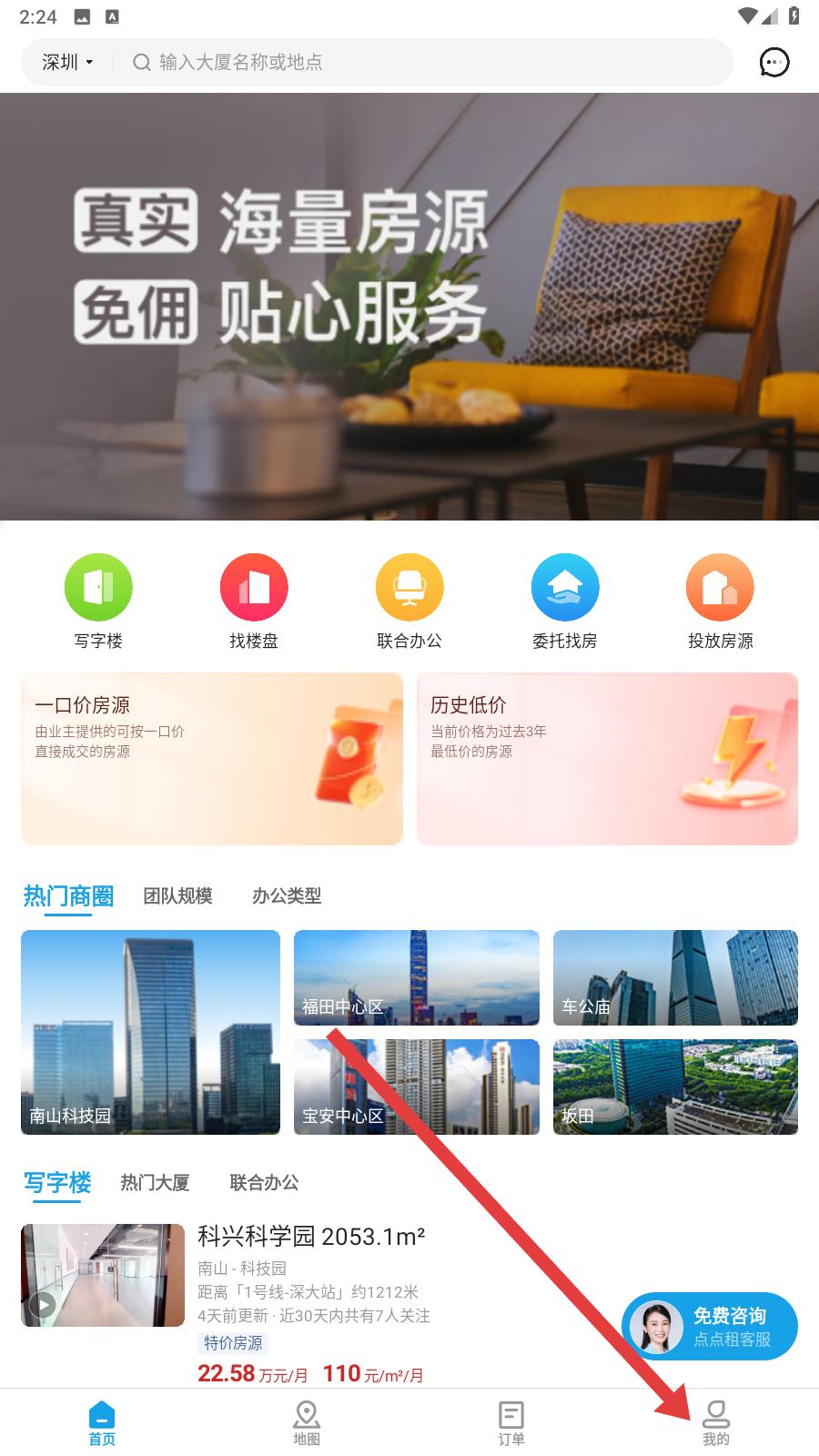Open the 历史低价 card
The height and width of the screenshot is (1456, 819).
[607, 758]
